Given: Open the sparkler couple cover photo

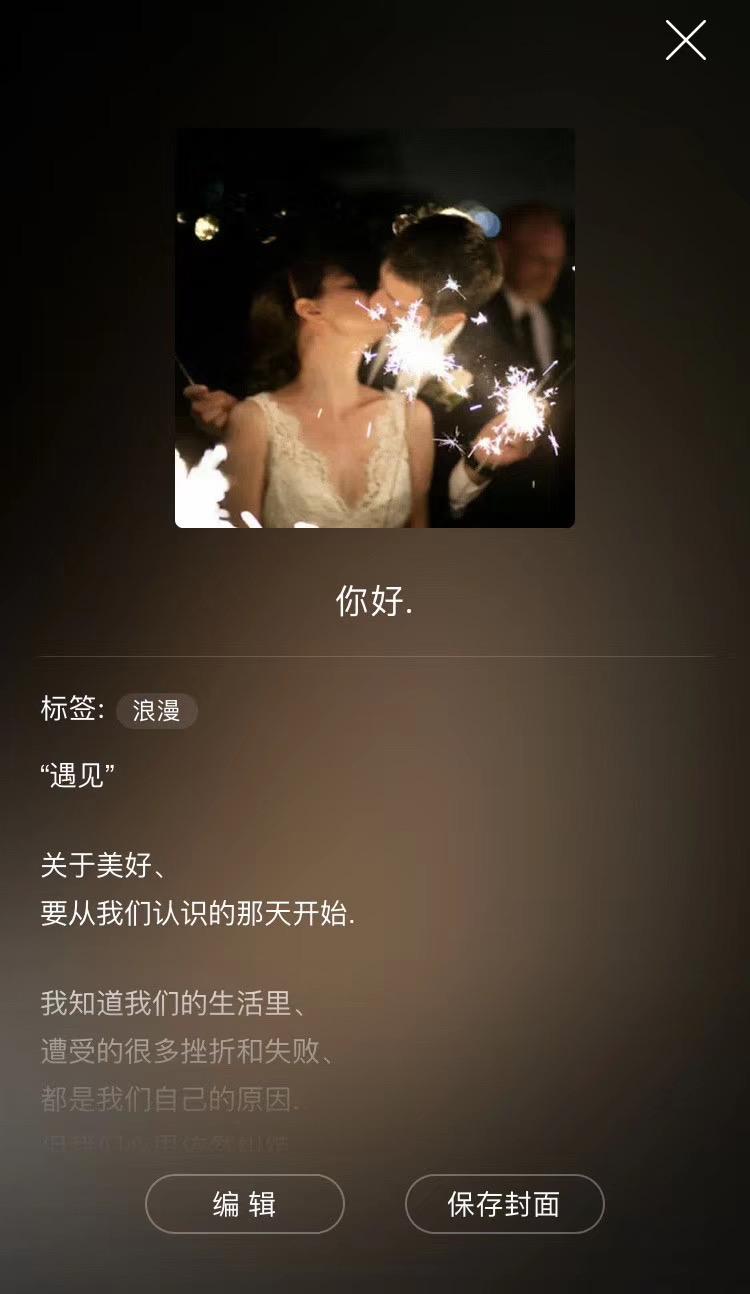Looking at the screenshot, I should (x=375, y=328).
